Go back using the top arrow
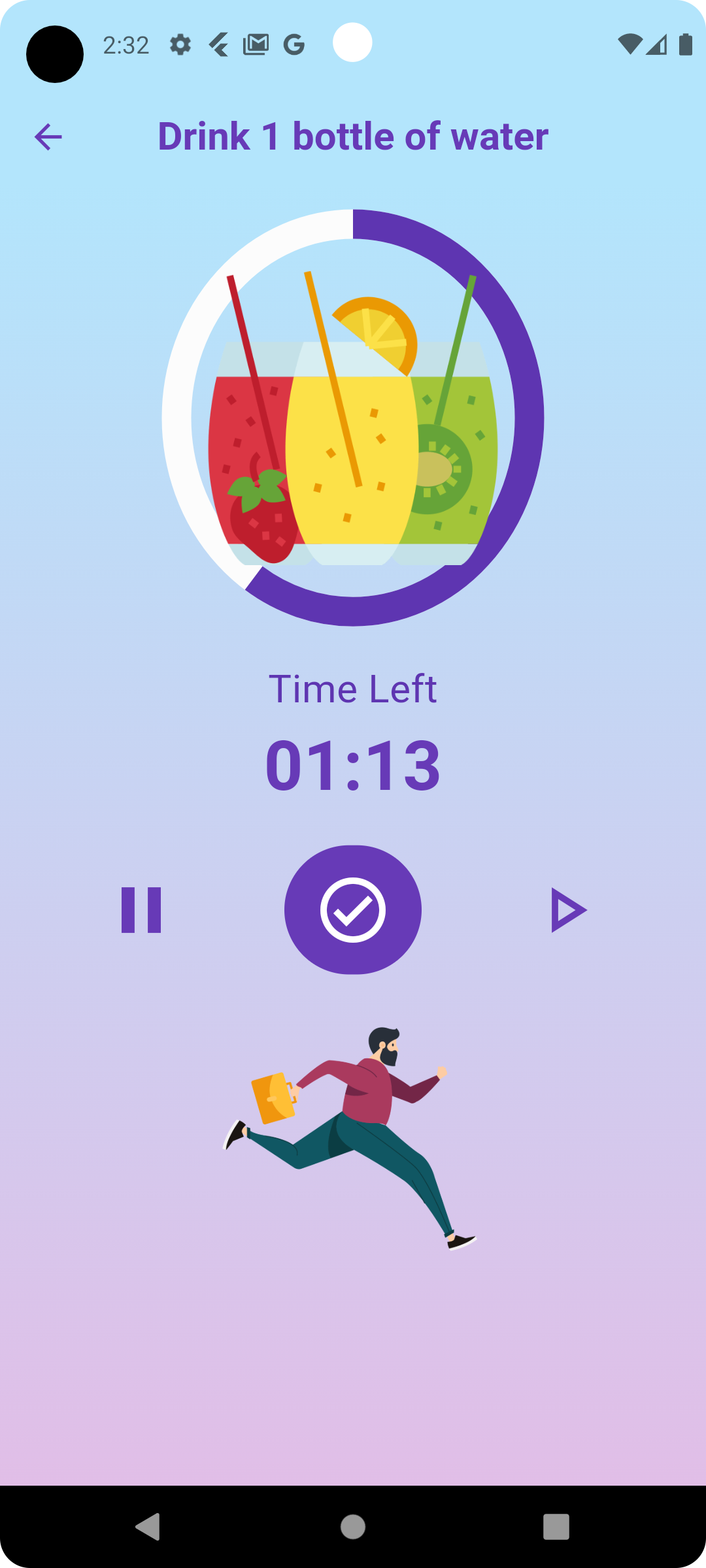 tap(48, 137)
